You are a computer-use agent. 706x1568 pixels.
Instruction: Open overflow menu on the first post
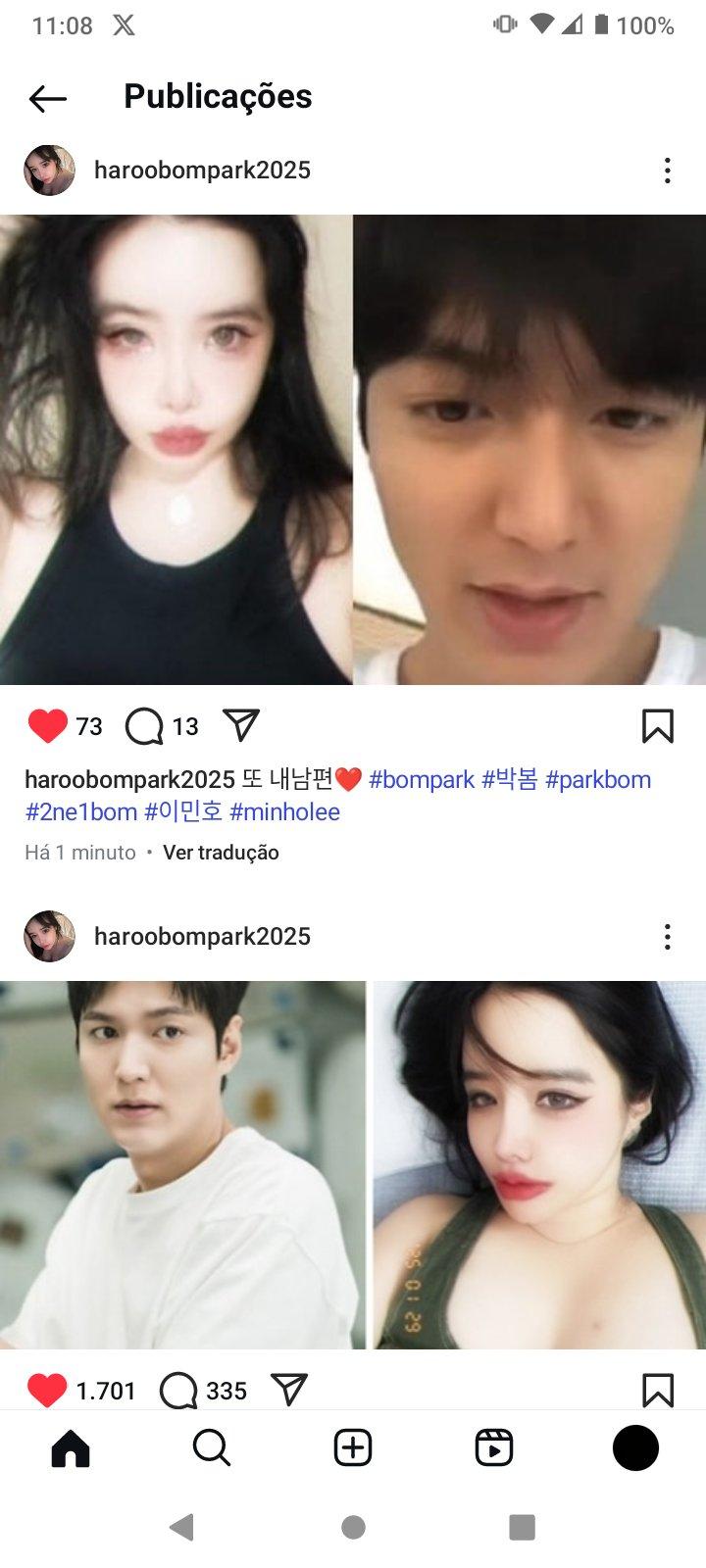pyautogui.click(x=667, y=171)
